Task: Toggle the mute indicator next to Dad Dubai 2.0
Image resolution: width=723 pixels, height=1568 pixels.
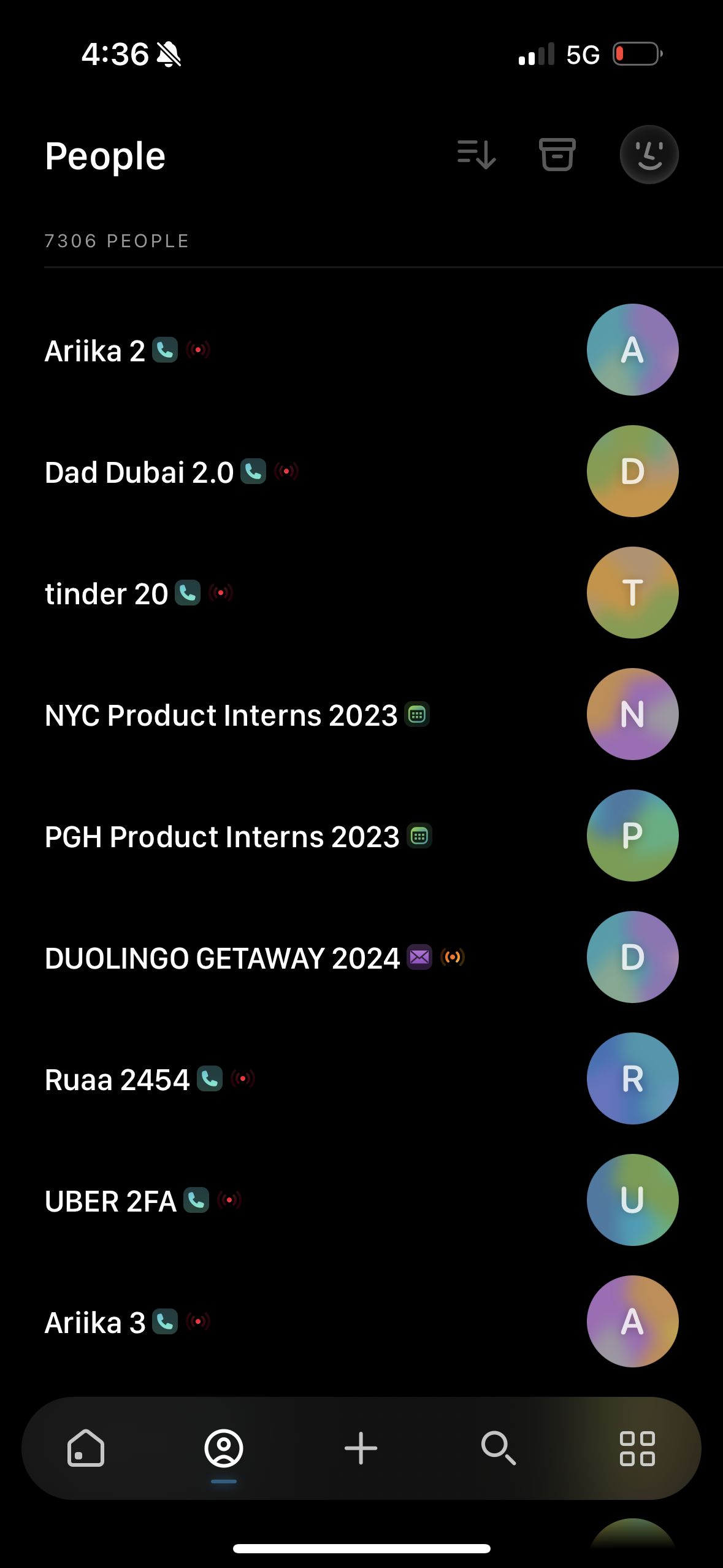Action: tap(286, 472)
